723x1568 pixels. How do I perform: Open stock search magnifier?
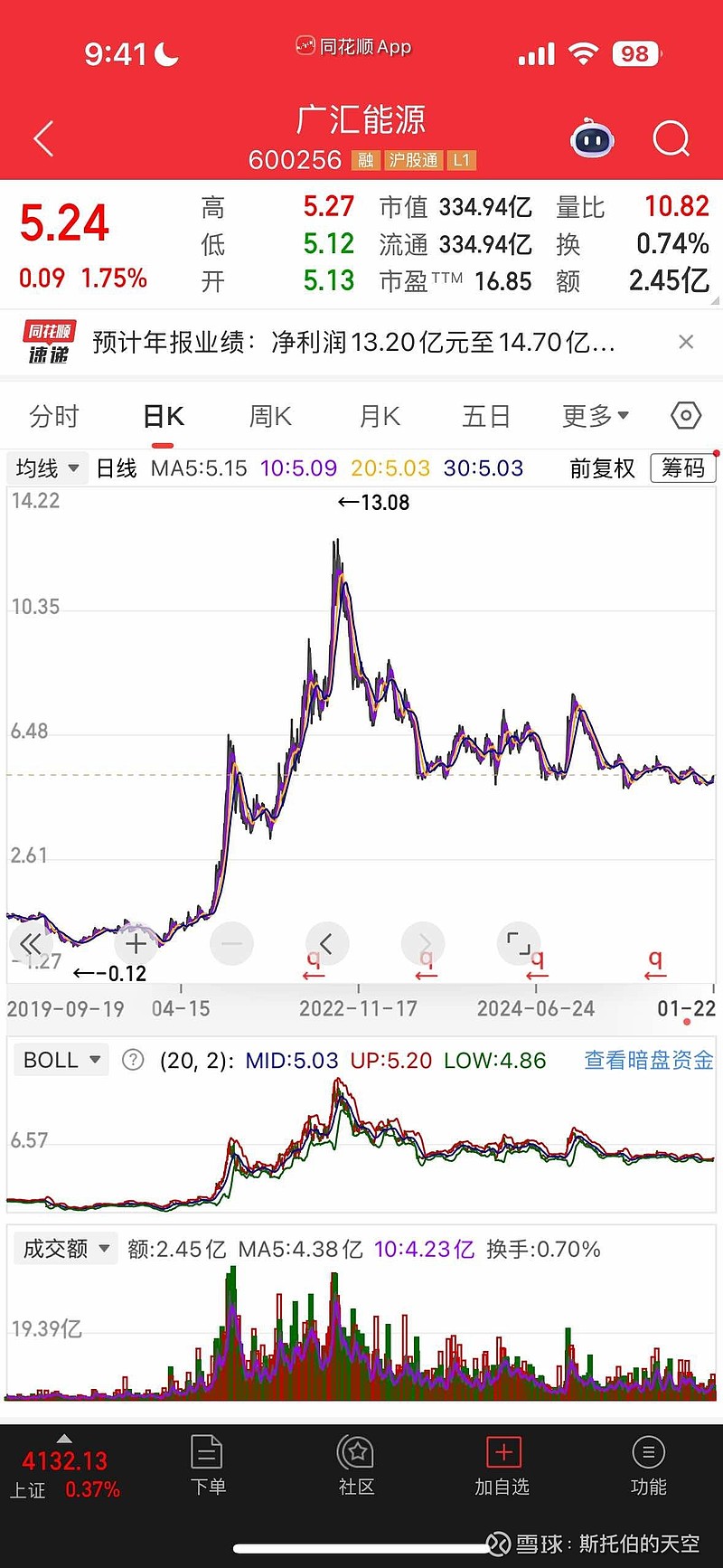click(671, 139)
